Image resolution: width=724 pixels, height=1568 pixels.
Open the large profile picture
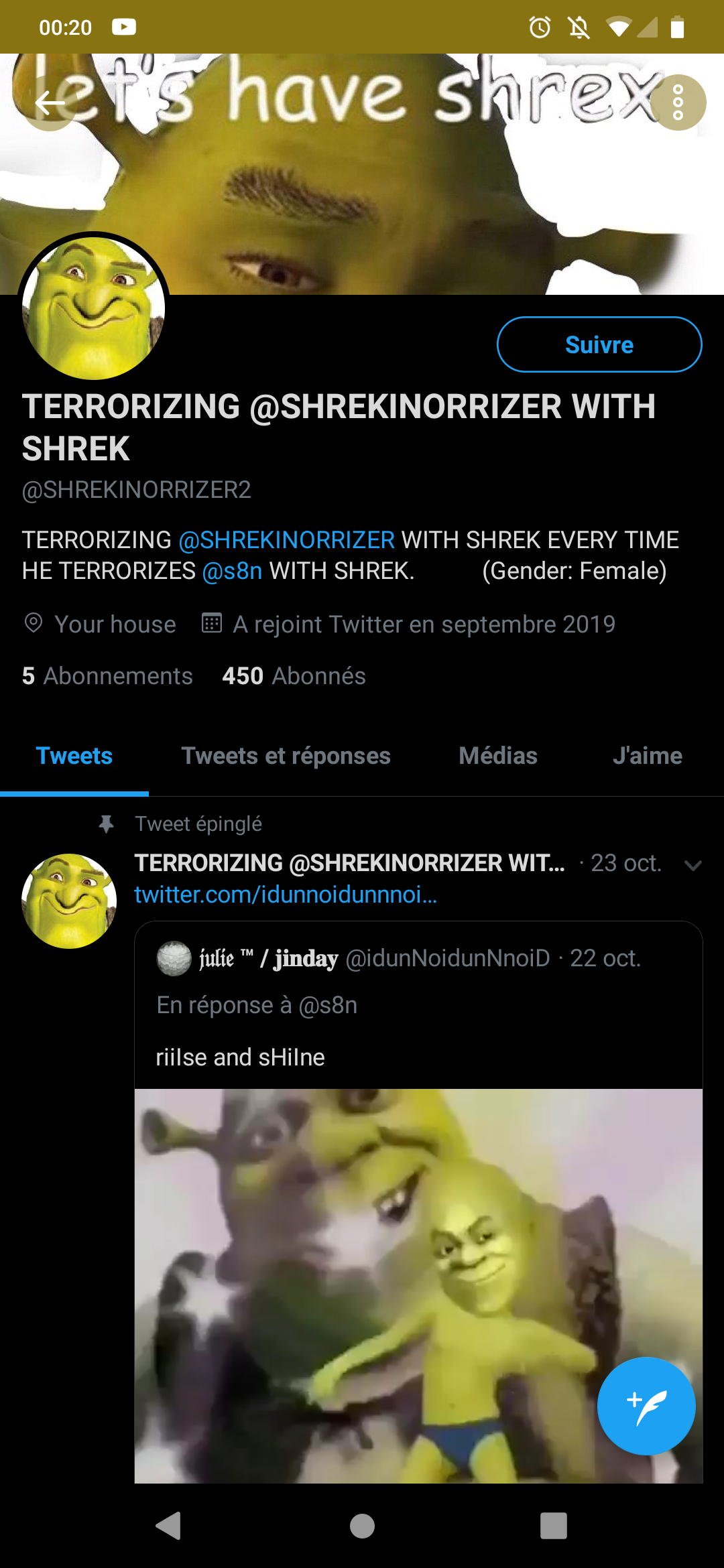94,308
